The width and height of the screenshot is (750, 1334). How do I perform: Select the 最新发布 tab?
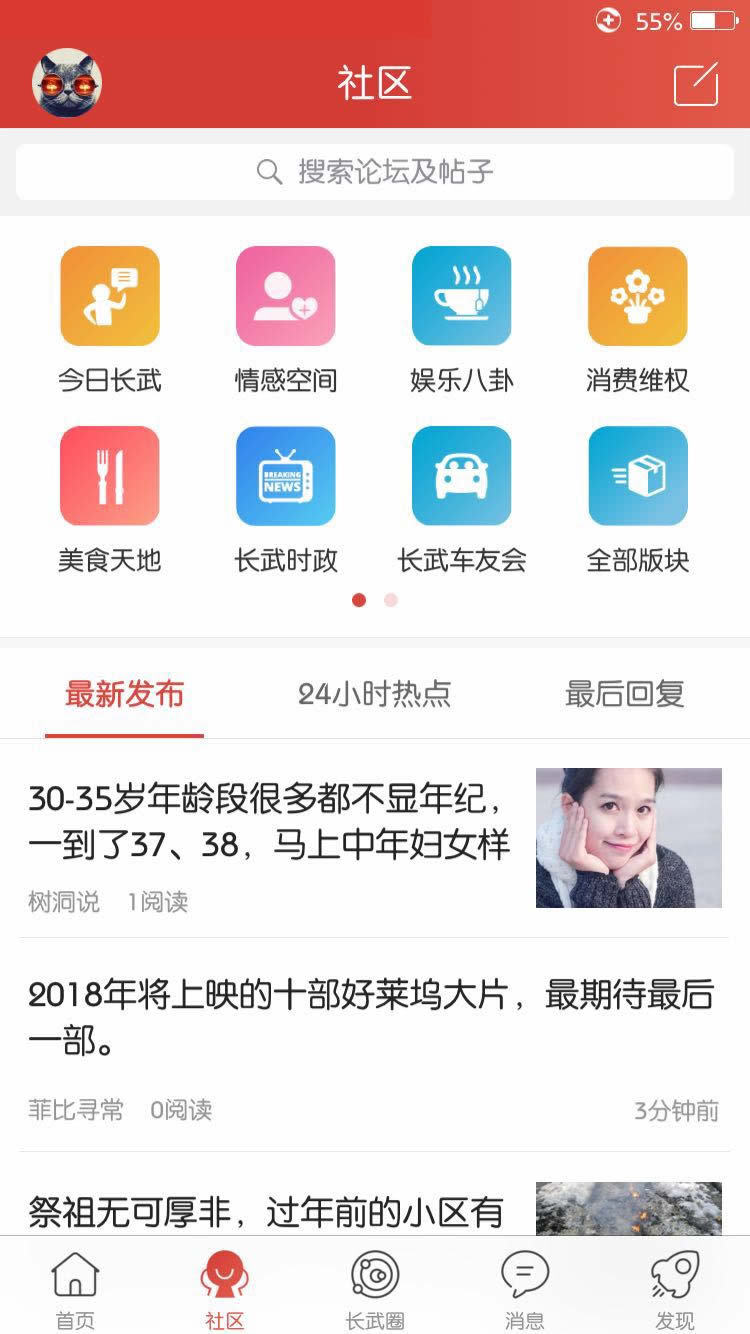tap(124, 694)
